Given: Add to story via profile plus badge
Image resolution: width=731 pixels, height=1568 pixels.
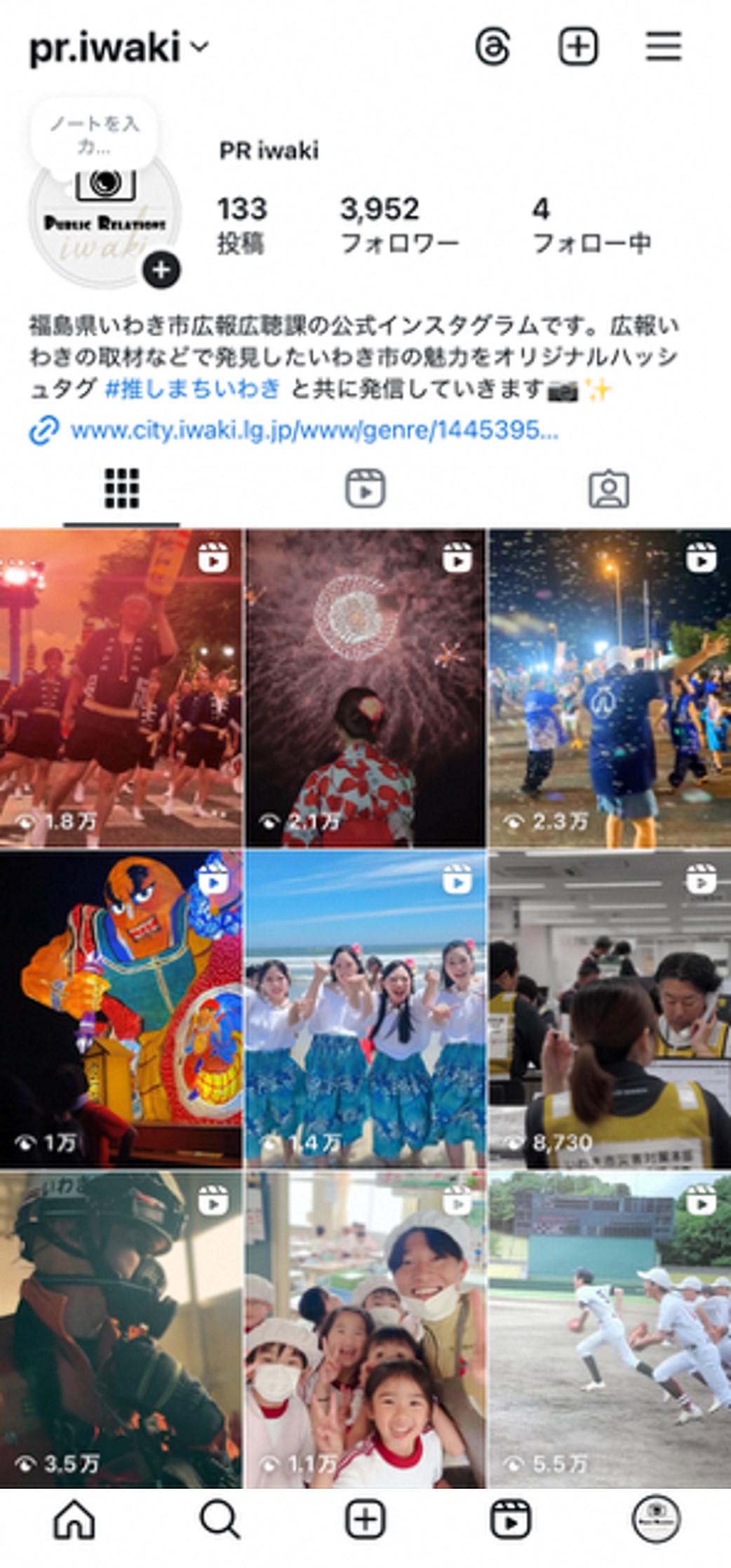Looking at the screenshot, I should click(x=161, y=269).
